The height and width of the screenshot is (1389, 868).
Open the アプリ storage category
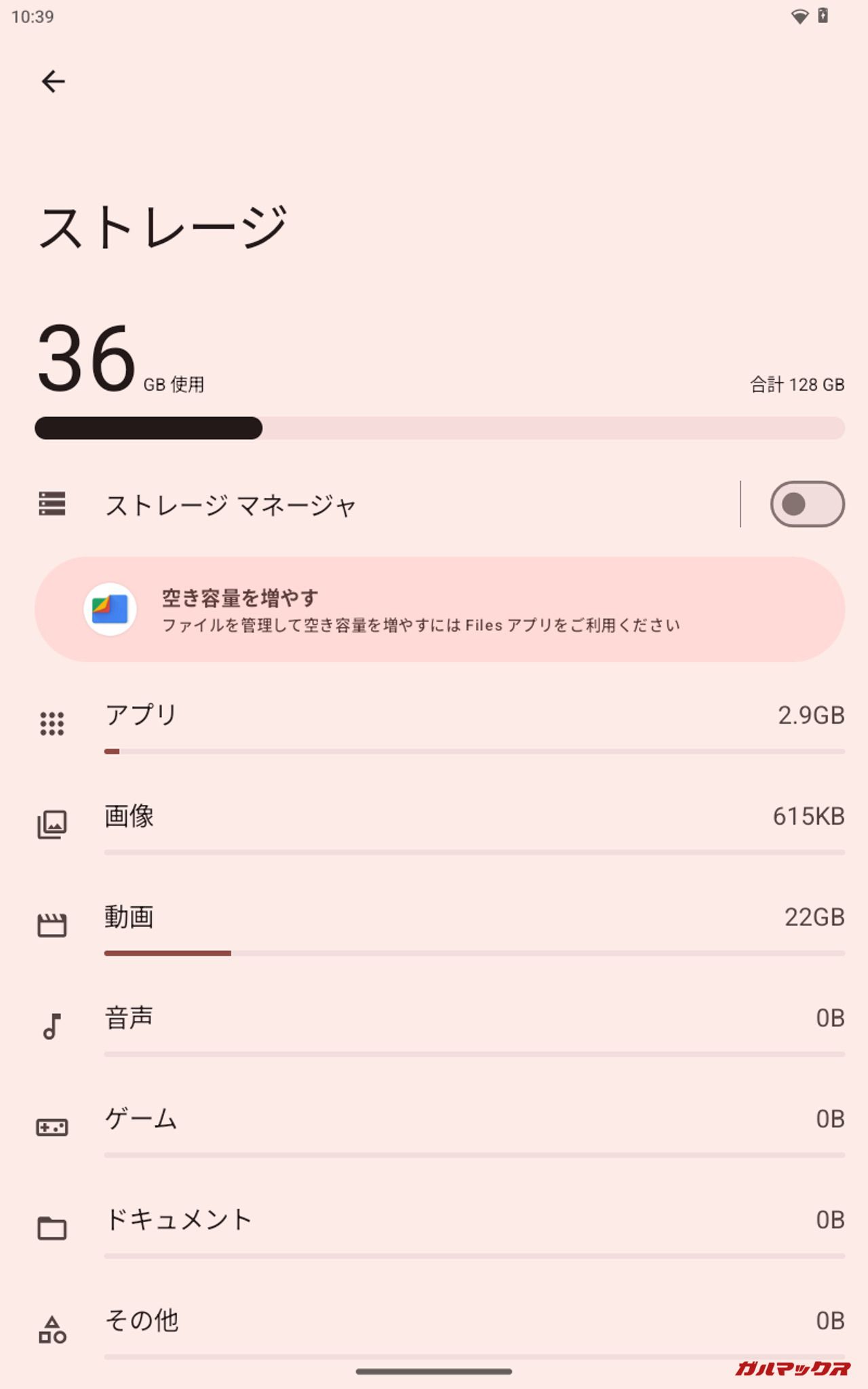[x=439, y=723]
